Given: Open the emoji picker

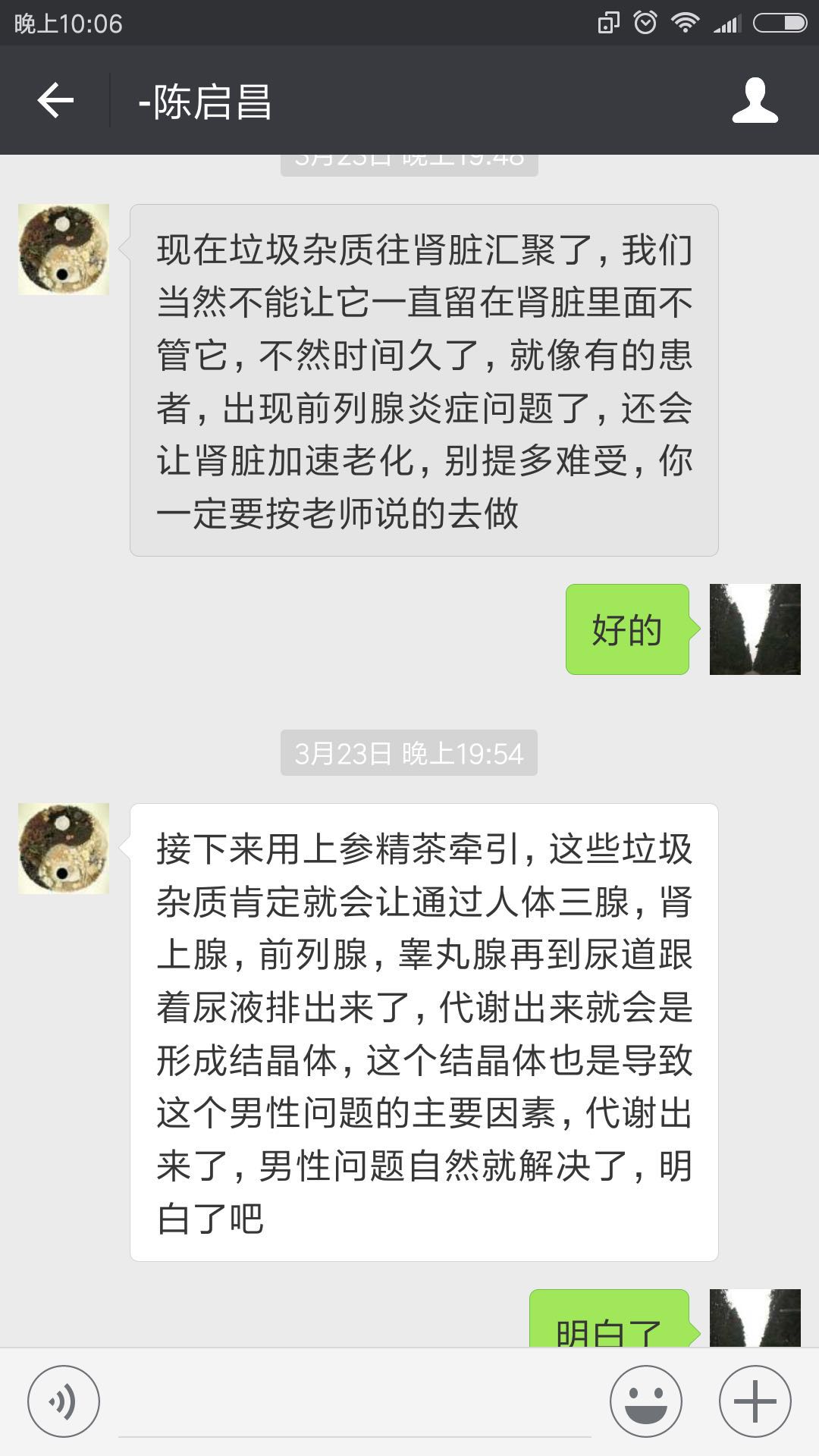Looking at the screenshot, I should [x=646, y=1401].
